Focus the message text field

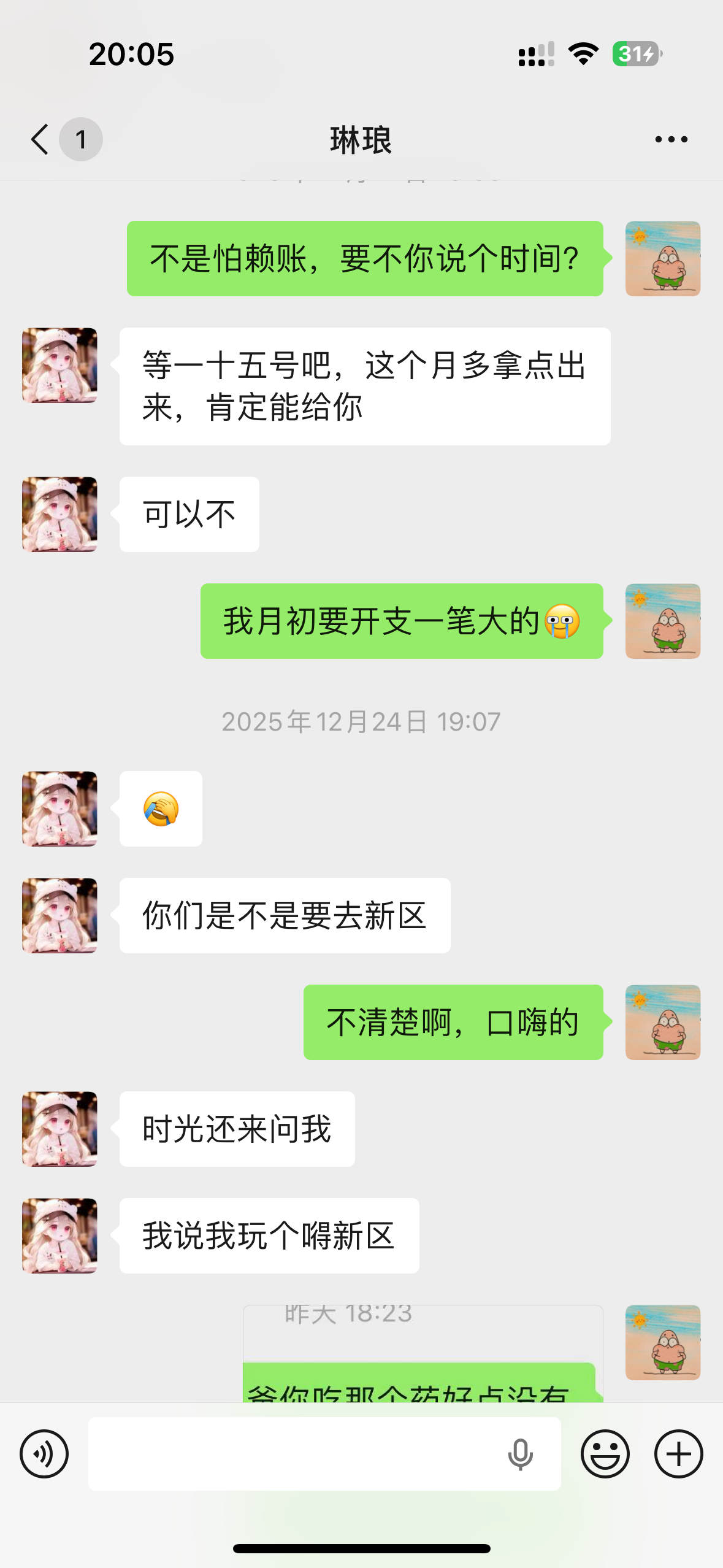294,1454
